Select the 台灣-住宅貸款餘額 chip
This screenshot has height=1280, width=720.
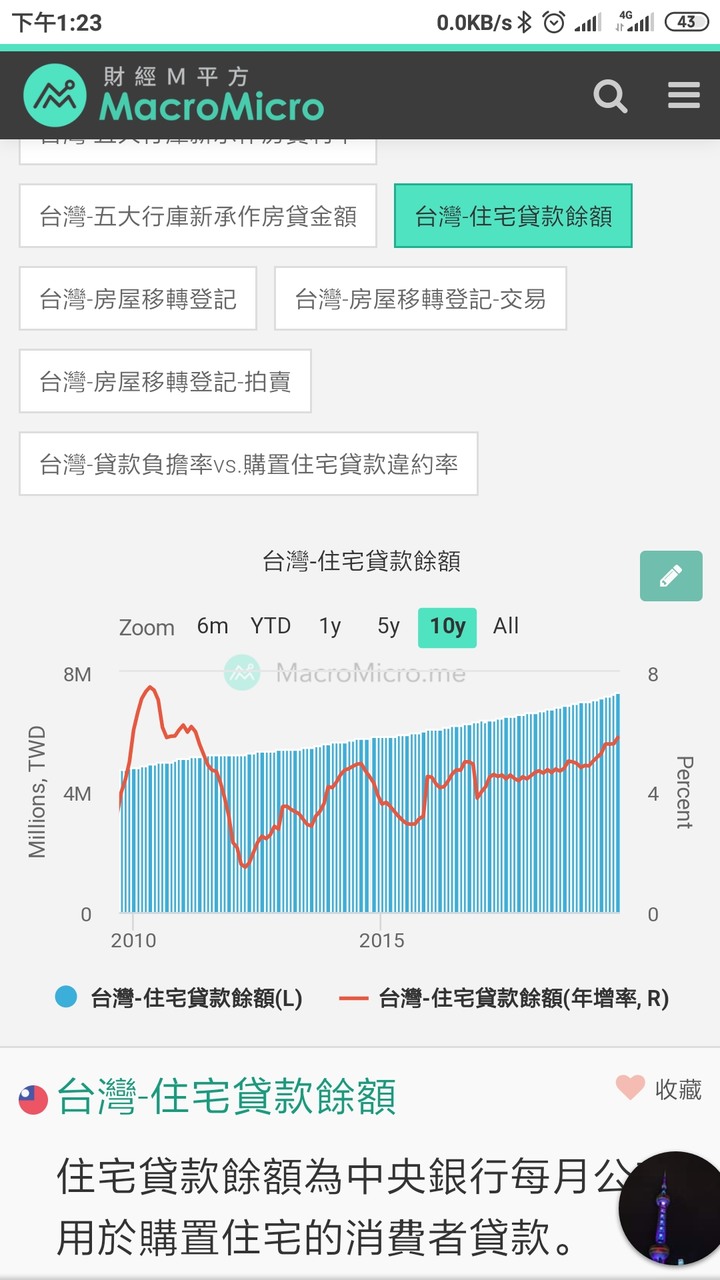pyautogui.click(x=513, y=216)
